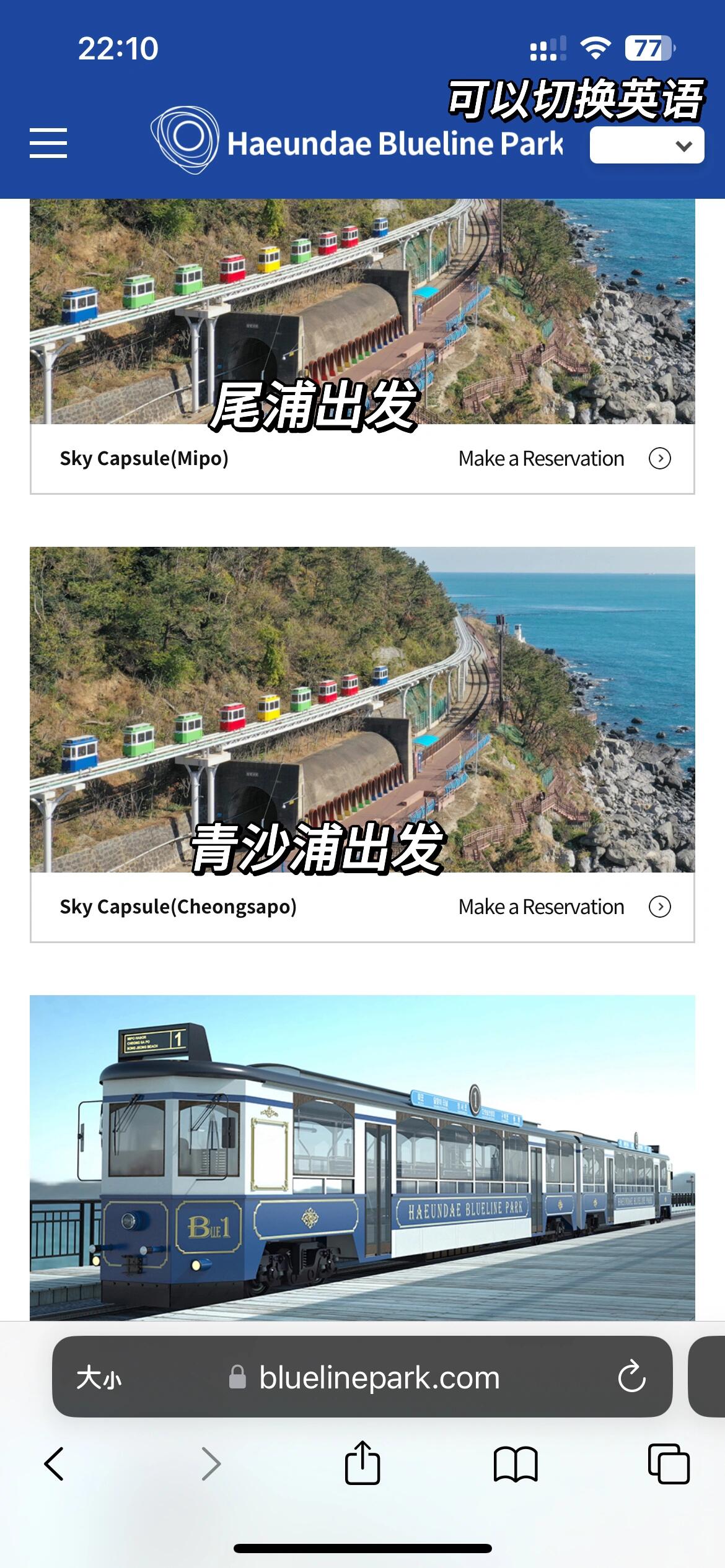
Task: Go back to the previous page
Action: point(55,1464)
